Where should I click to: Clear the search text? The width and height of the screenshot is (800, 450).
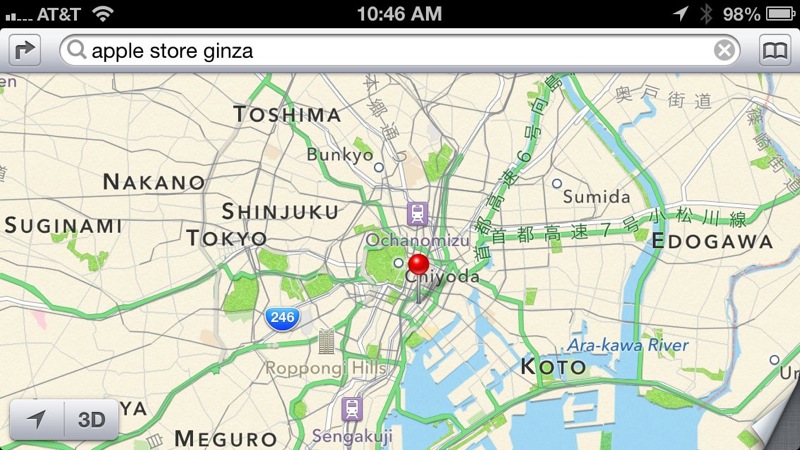pos(725,51)
